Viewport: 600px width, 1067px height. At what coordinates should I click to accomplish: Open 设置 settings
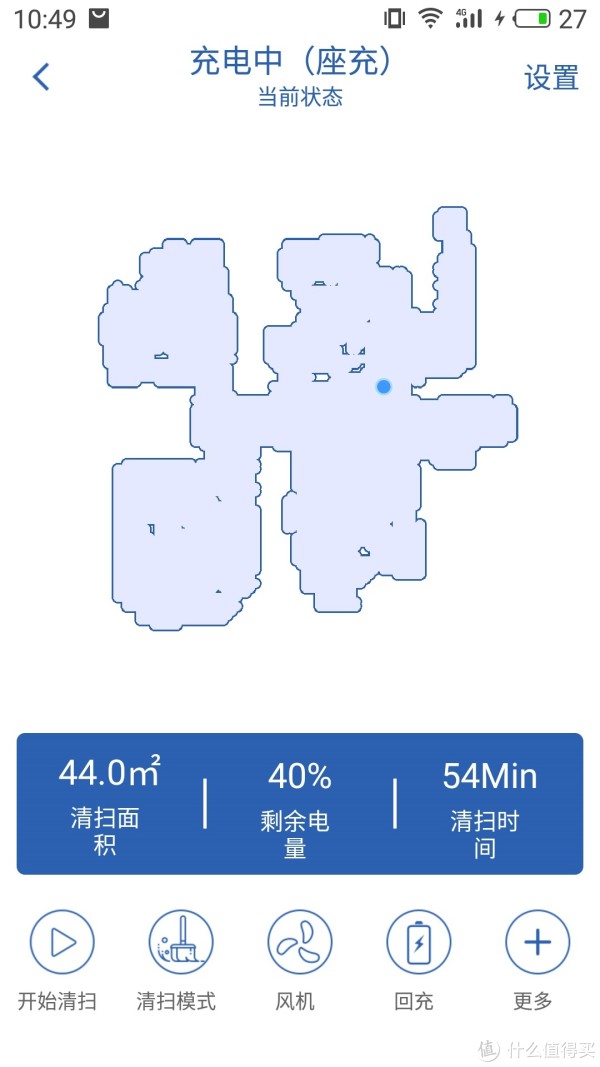tap(551, 78)
